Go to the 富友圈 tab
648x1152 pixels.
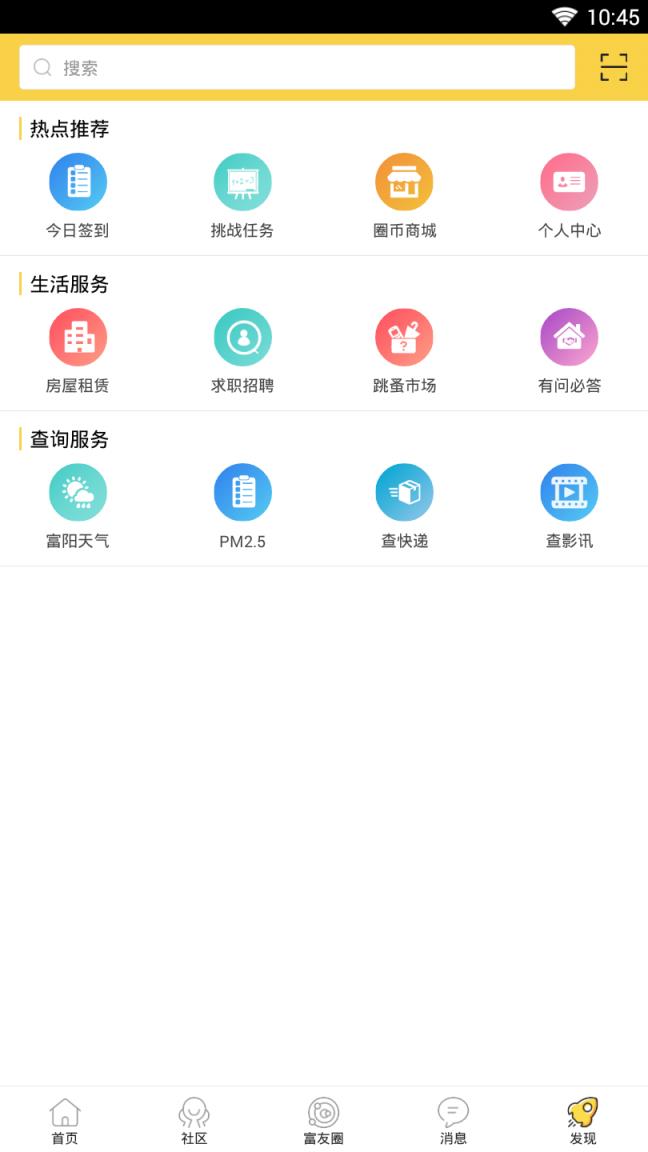(x=323, y=1121)
